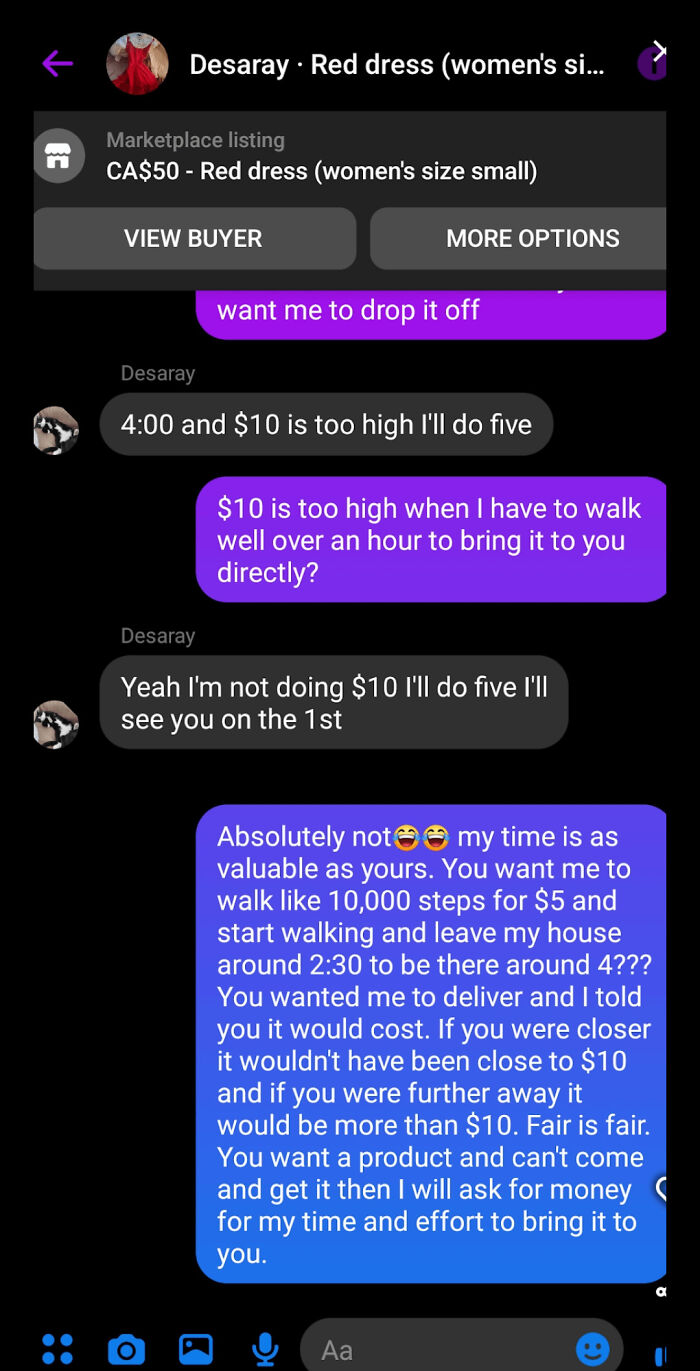700x1371 pixels.
Task: Record a voice message with the microphone
Action: tap(265, 1349)
